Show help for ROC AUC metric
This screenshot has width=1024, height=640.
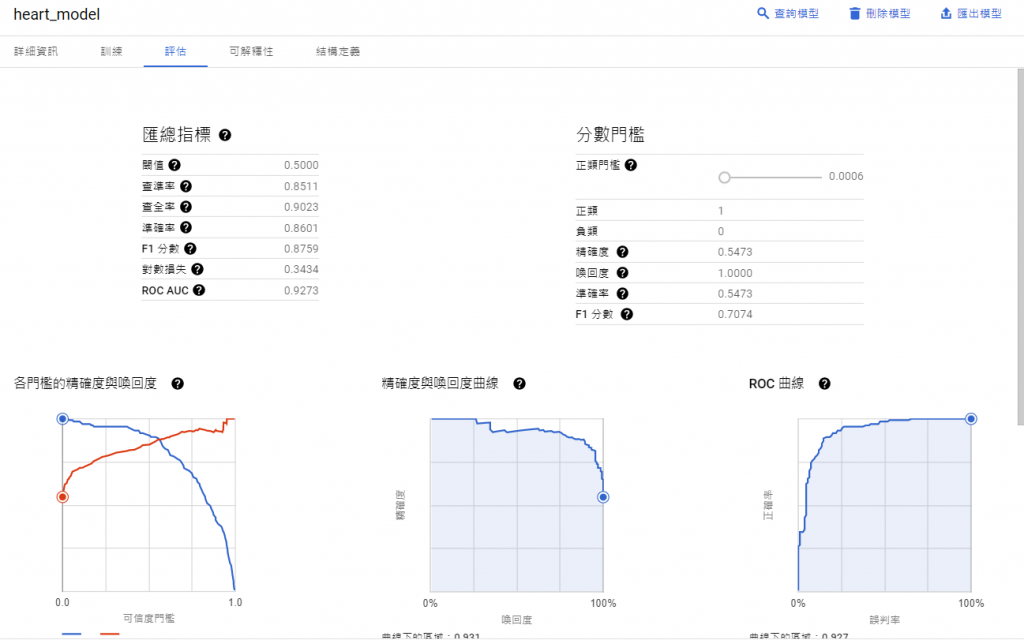199,290
